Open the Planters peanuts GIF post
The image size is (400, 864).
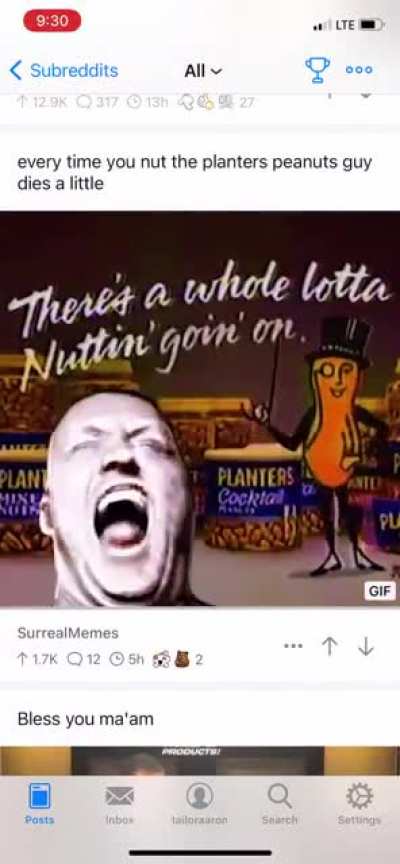pyautogui.click(x=200, y=409)
